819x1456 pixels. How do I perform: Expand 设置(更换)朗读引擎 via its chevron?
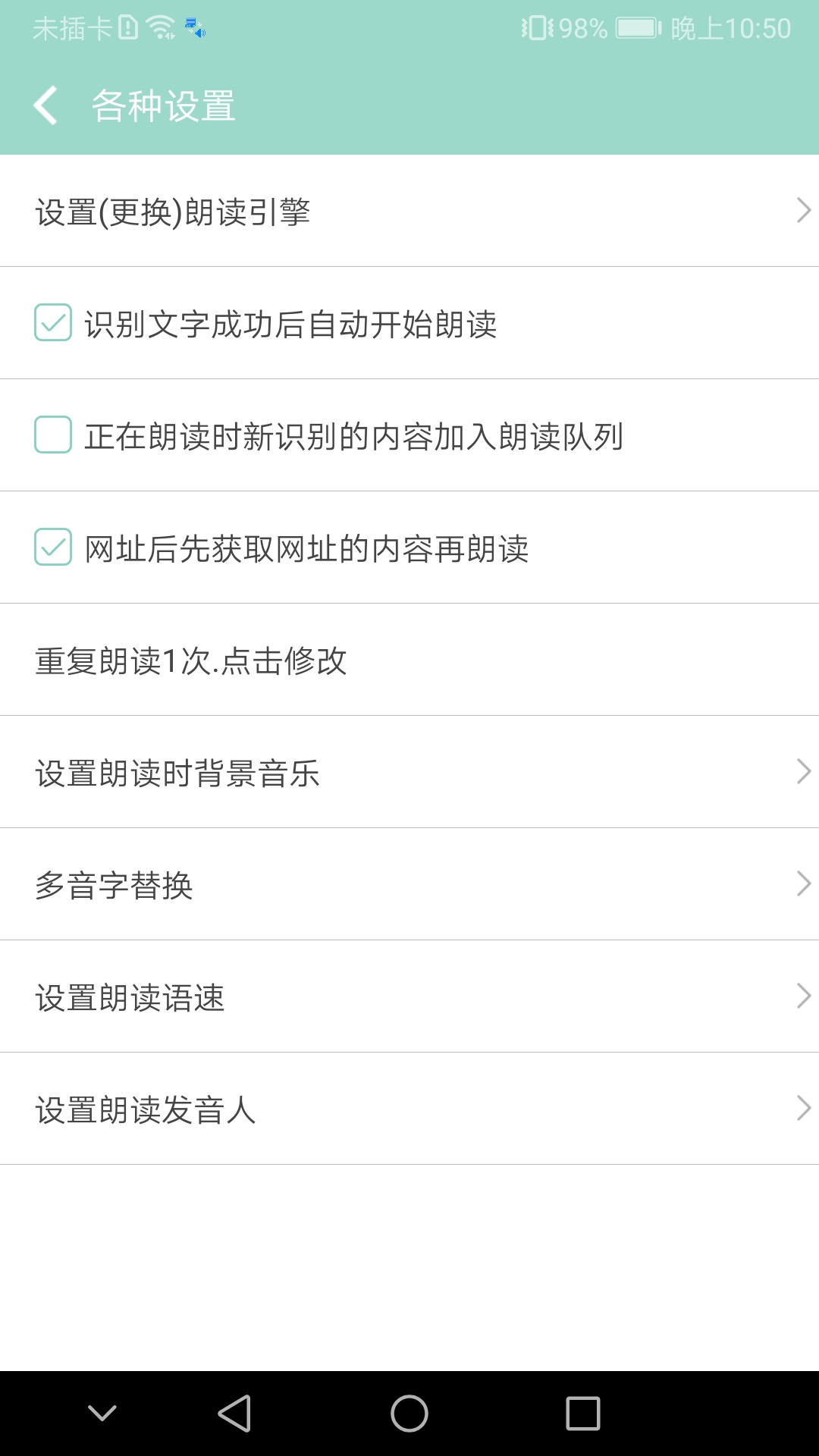click(x=803, y=211)
